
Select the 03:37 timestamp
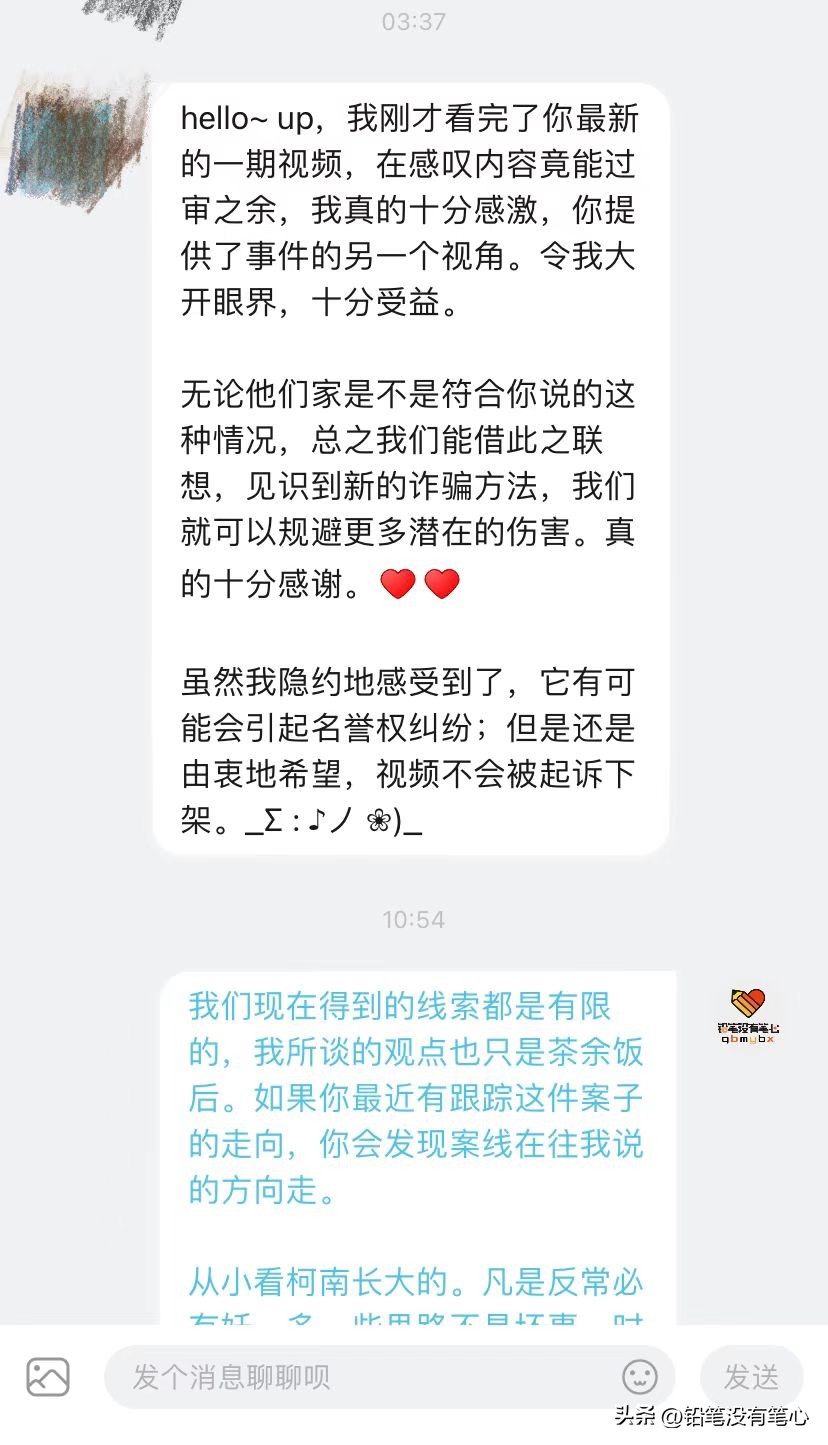click(414, 21)
